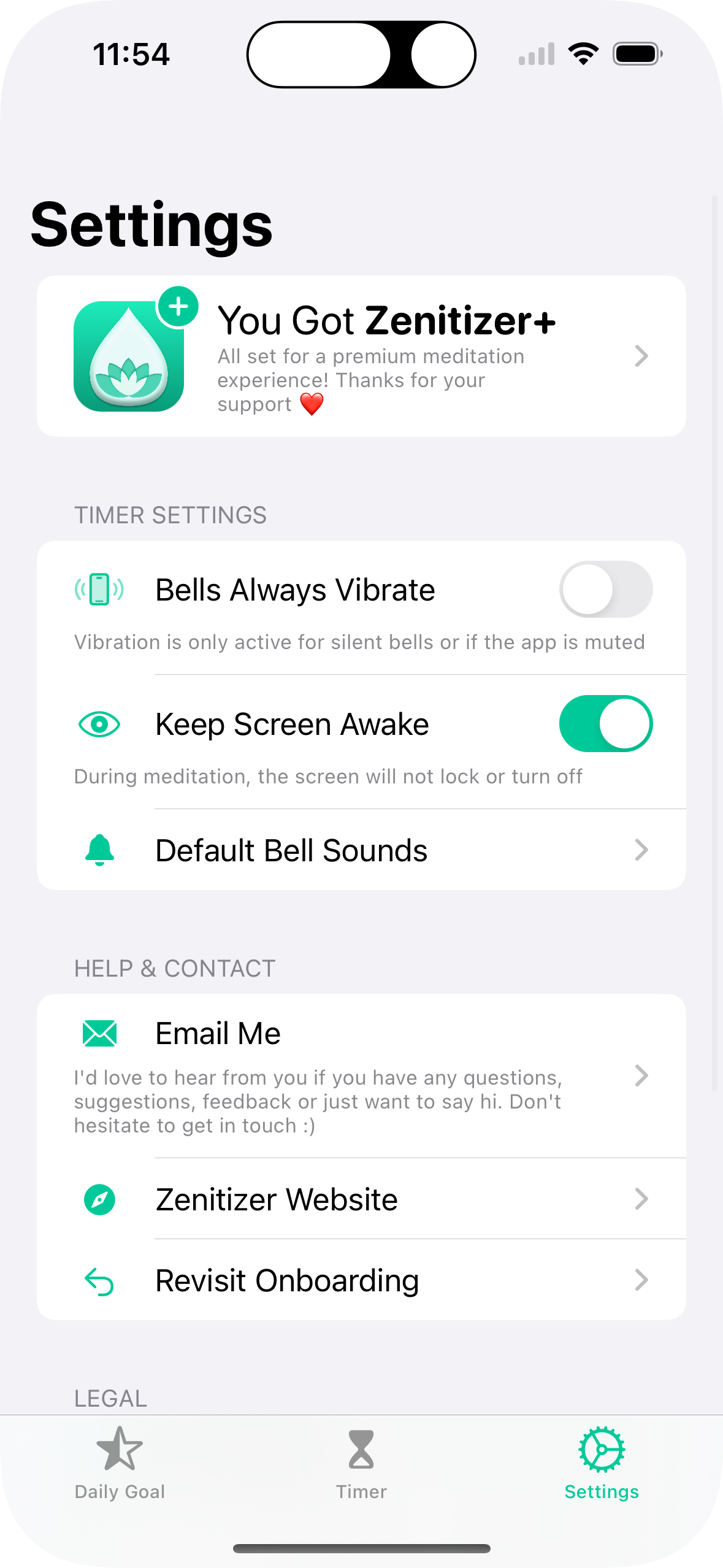The height and width of the screenshot is (1568, 723).
Task: Turn off Keep Screen Awake
Action: 605,723
